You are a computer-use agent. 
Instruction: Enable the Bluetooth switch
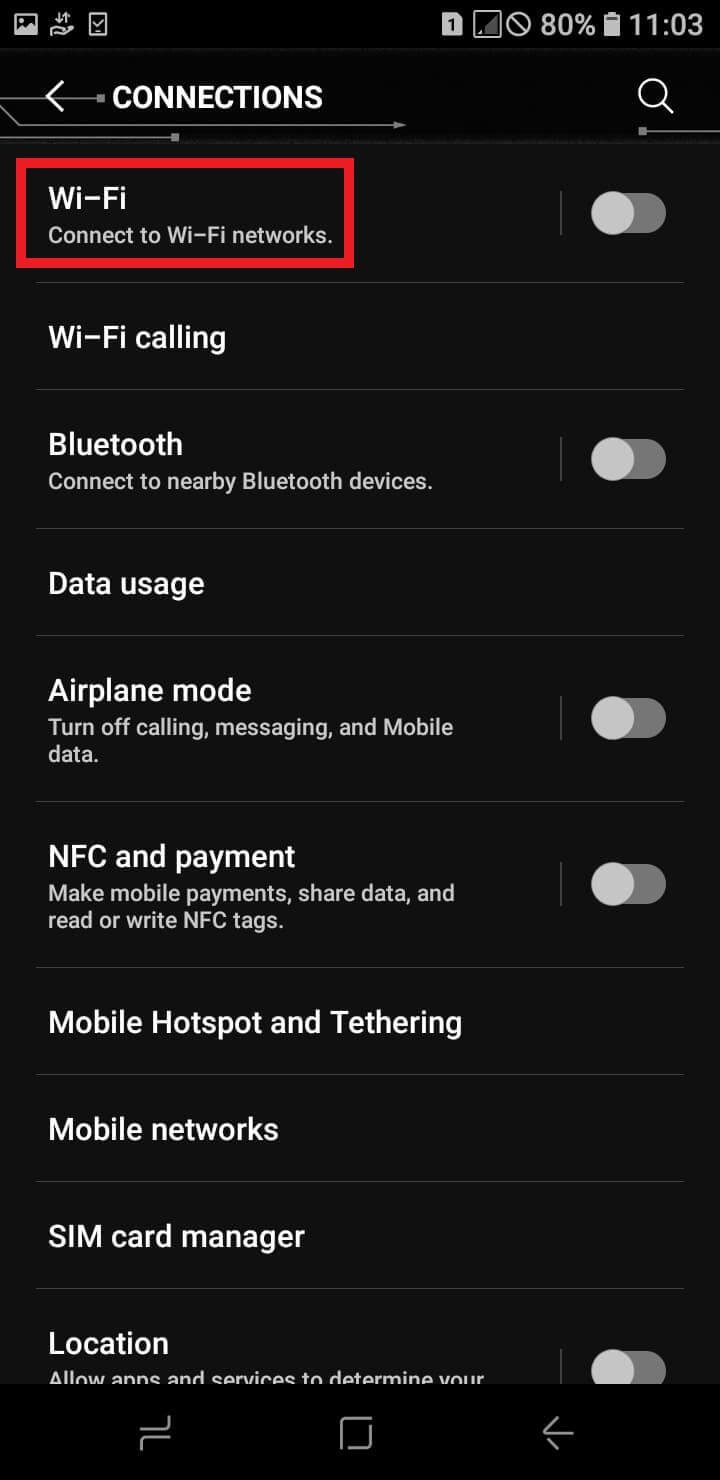coord(628,459)
